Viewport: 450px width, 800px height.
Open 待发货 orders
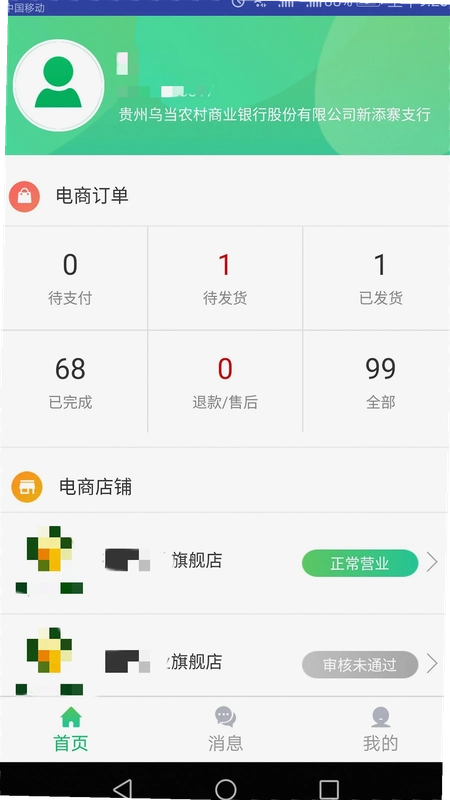[225, 279]
